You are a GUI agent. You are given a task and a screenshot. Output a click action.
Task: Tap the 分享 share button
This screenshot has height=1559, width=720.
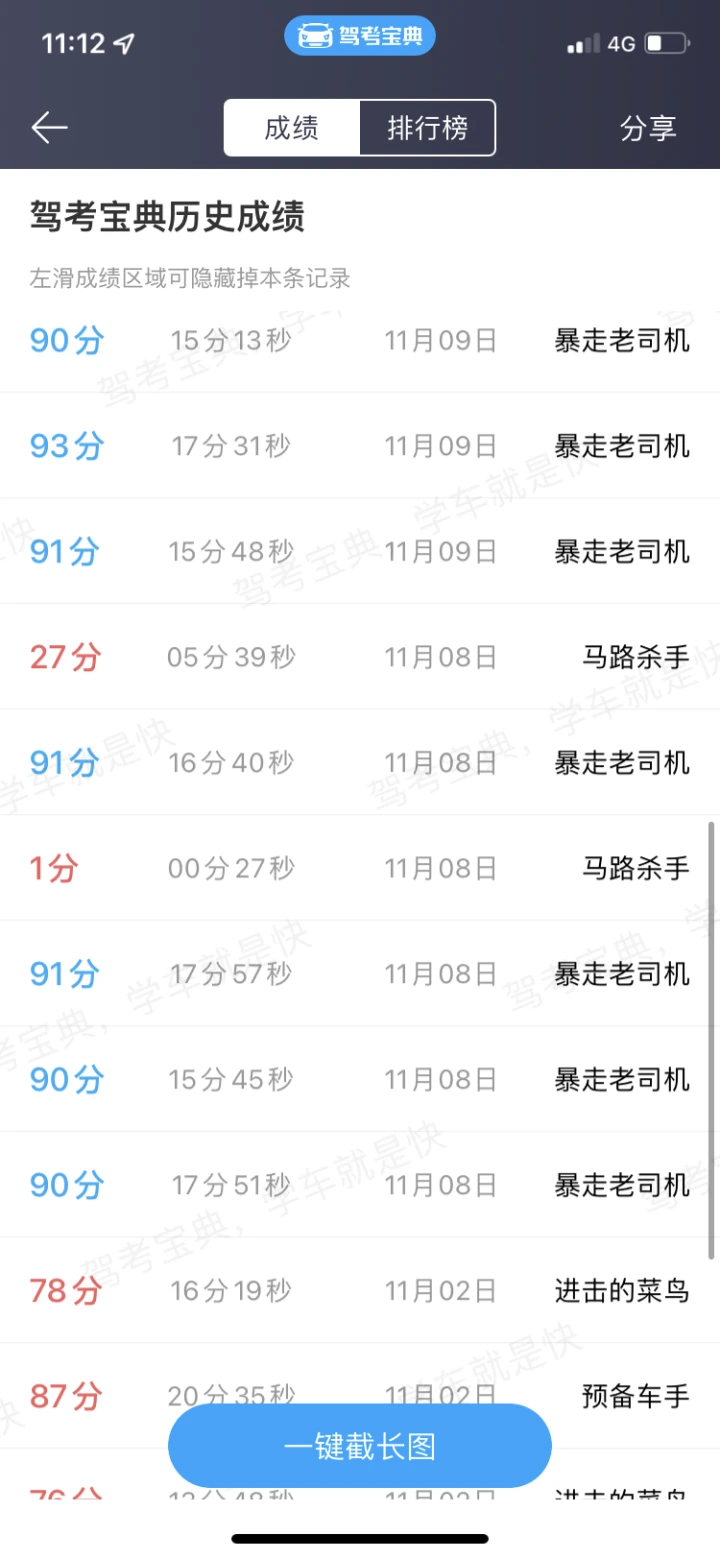648,128
